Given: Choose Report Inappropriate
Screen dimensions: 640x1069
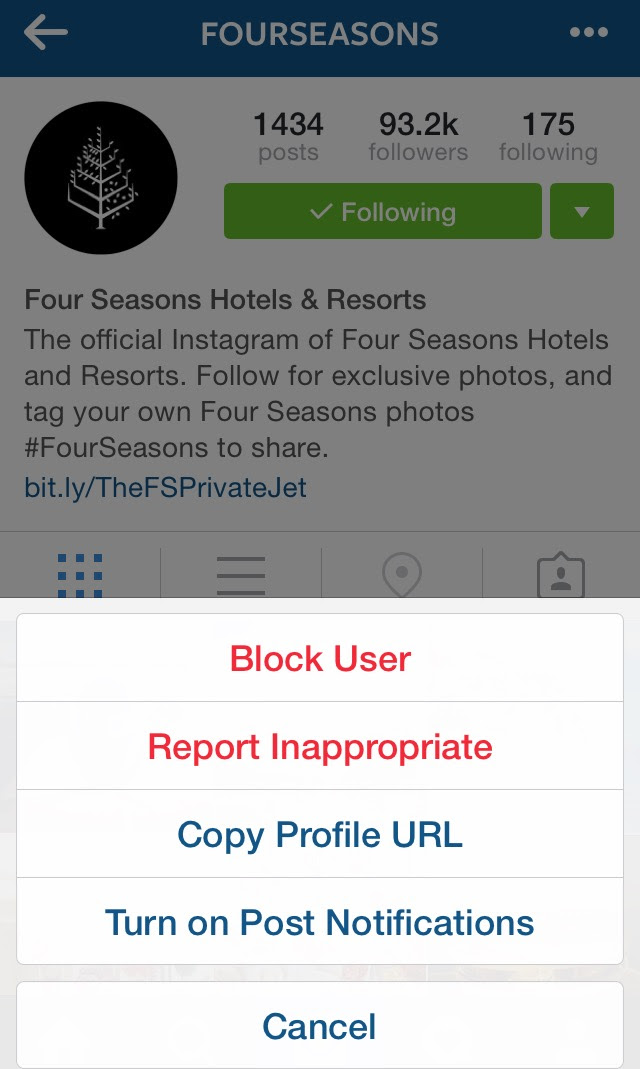Looking at the screenshot, I should click(320, 746).
